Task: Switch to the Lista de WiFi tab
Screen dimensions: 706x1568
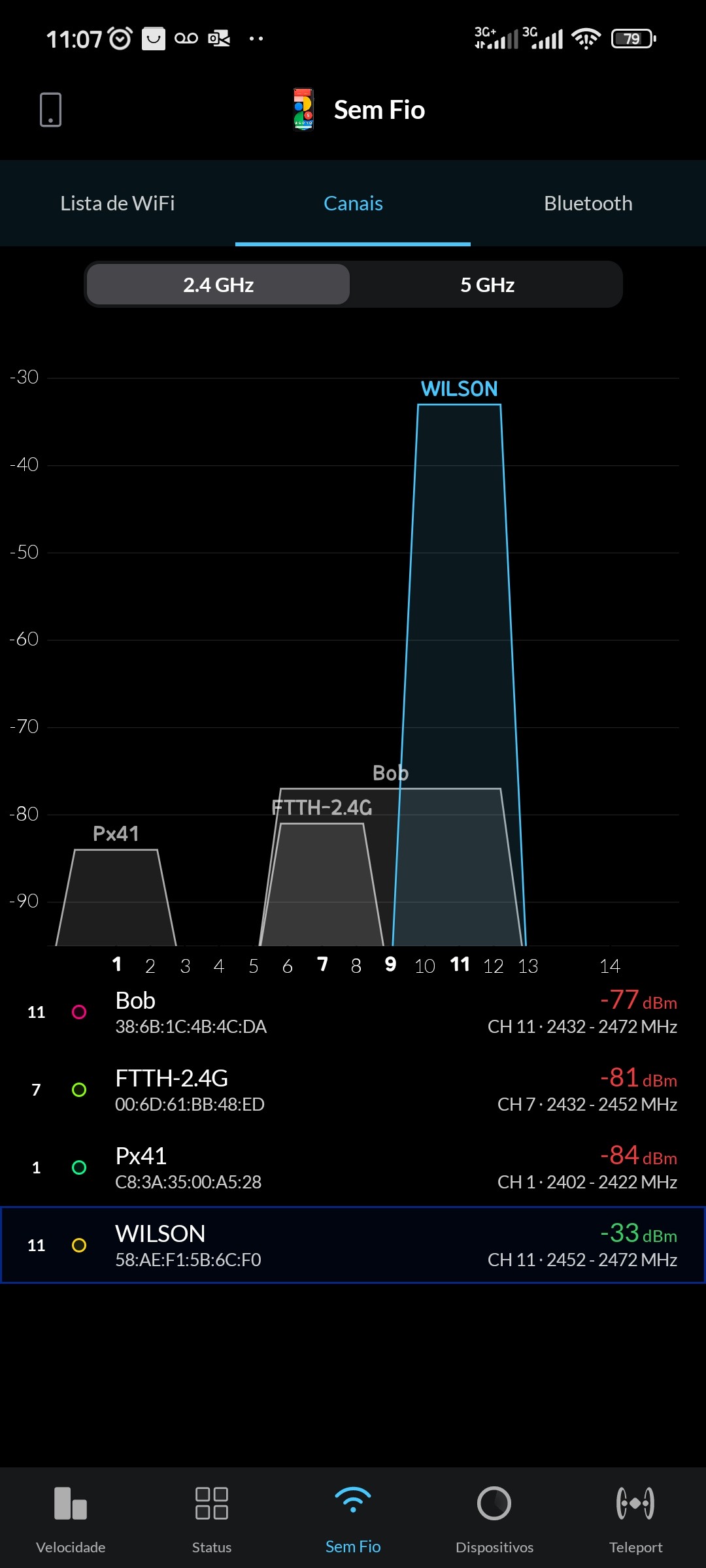Action: coord(118,203)
